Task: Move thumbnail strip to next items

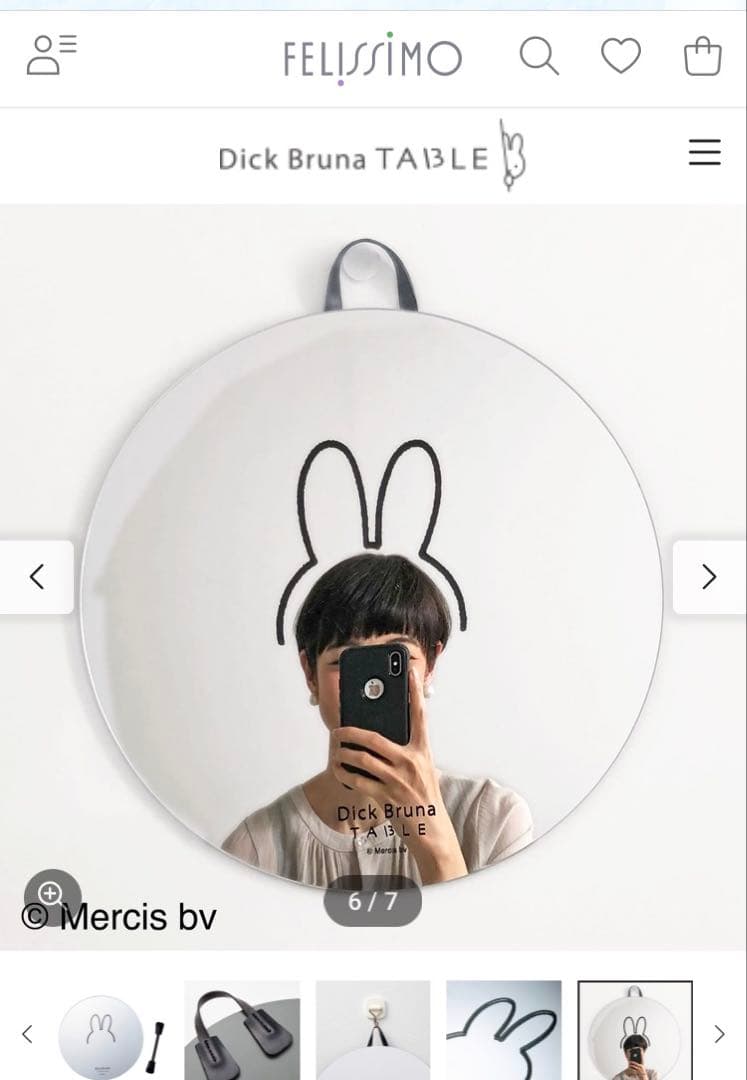Action: [718, 1034]
